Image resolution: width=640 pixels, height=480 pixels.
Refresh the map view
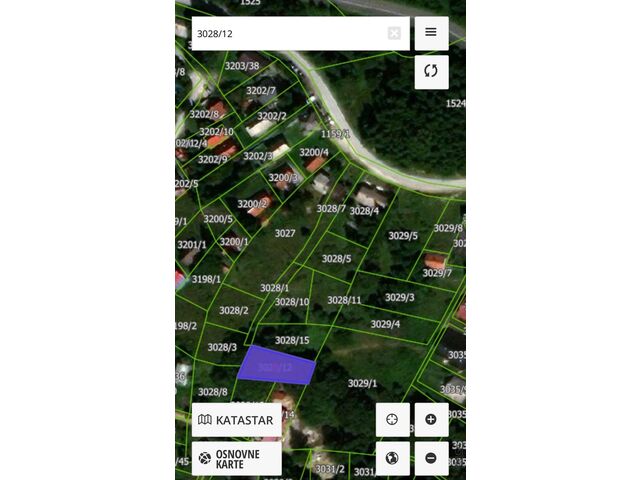pos(431,72)
